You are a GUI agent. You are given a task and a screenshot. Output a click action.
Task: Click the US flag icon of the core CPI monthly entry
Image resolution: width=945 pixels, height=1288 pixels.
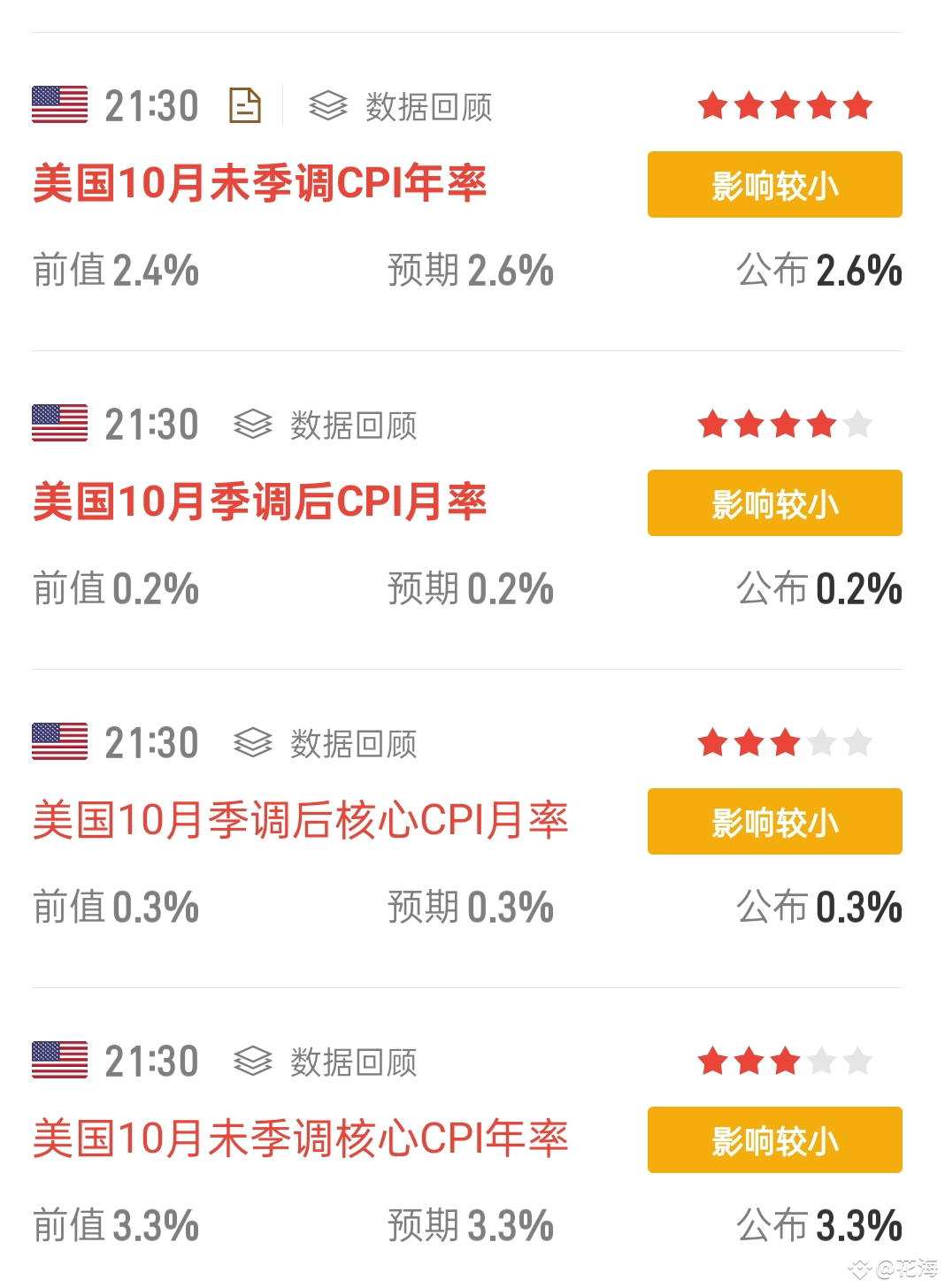[x=58, y=742]
